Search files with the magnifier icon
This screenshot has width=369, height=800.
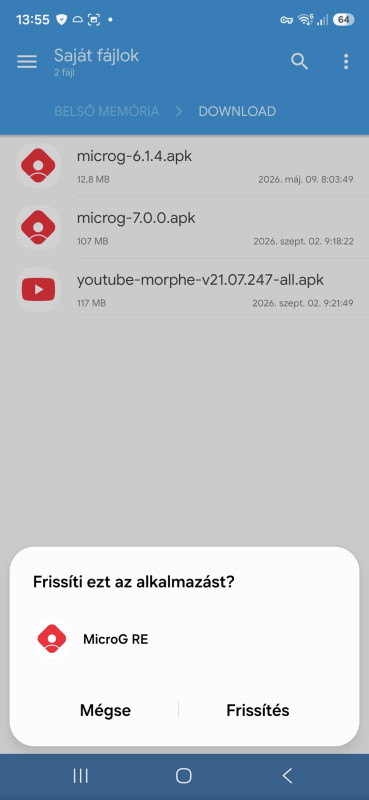coord(300,62)
